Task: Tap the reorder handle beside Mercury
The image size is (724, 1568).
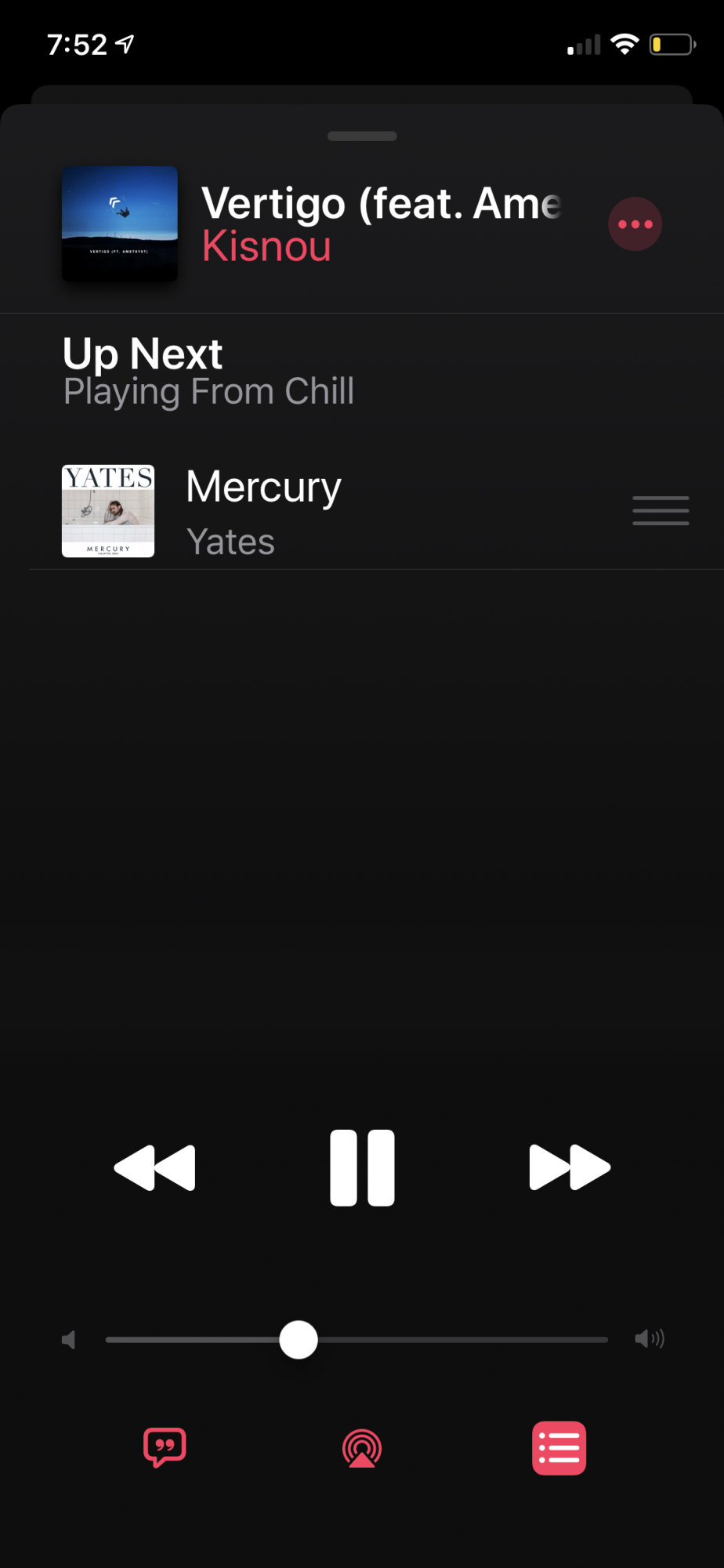Action: coord(661,510)
